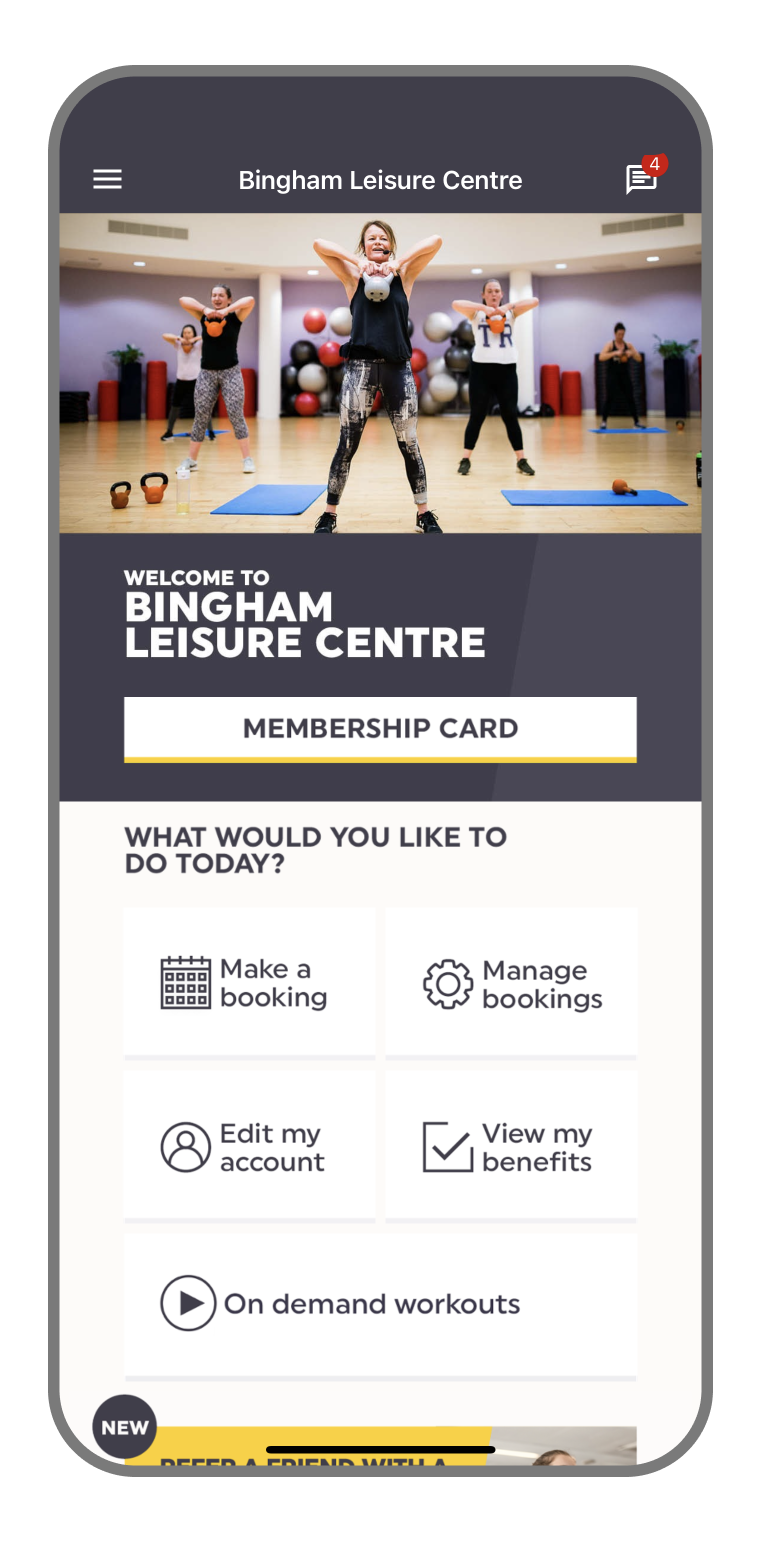
Task: Make a booking
Action: 249,982
